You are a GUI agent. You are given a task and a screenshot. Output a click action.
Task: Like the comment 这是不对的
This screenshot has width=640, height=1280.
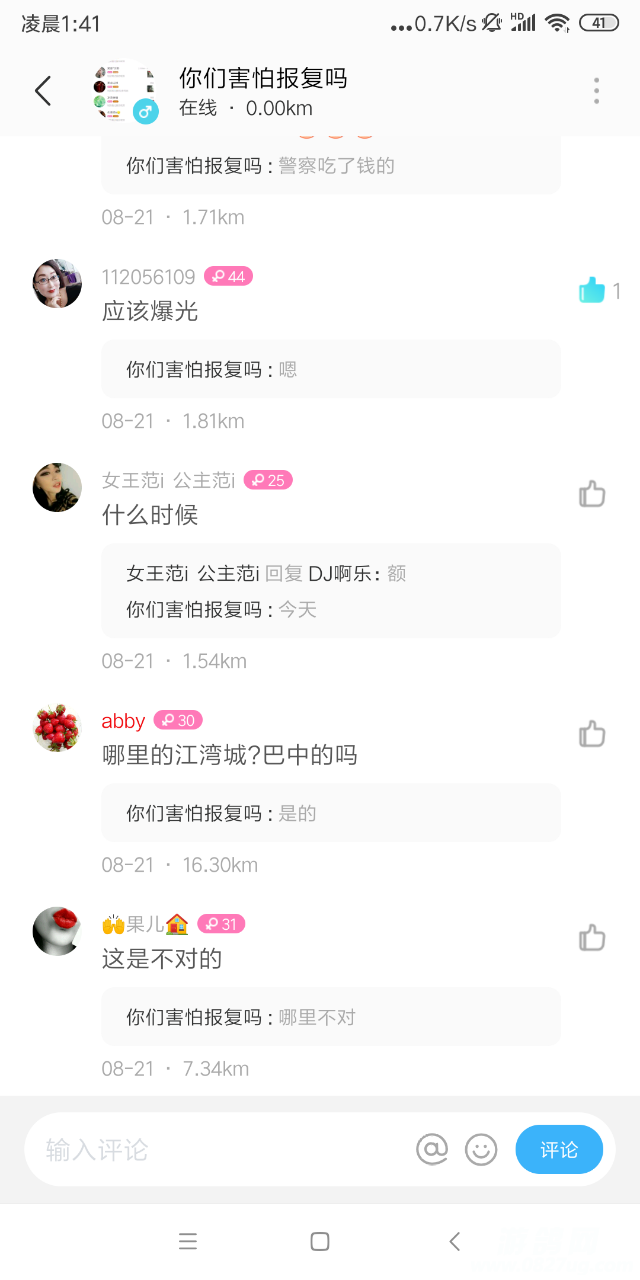pyautogui.click(x=592, y=938)
